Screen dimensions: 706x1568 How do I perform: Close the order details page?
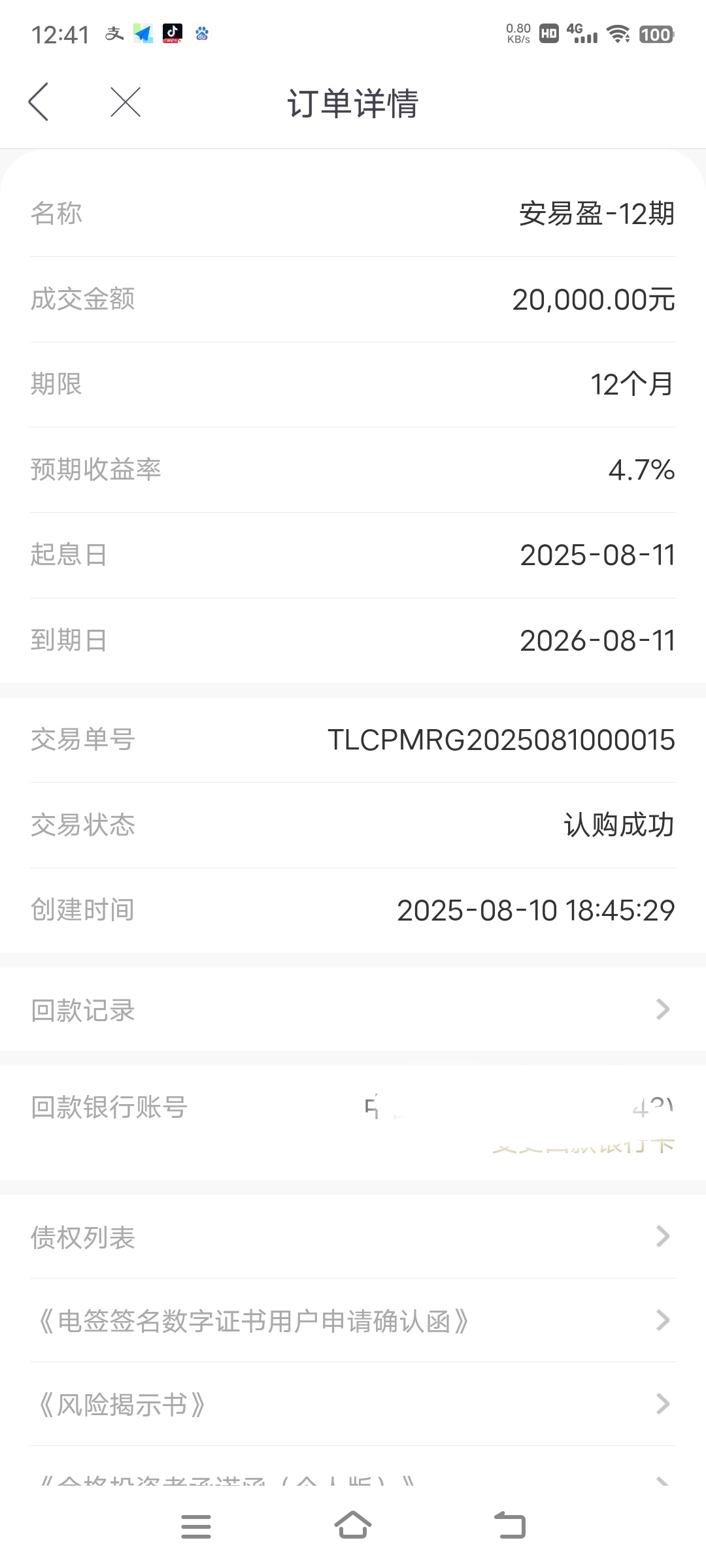tap(126, 102)
